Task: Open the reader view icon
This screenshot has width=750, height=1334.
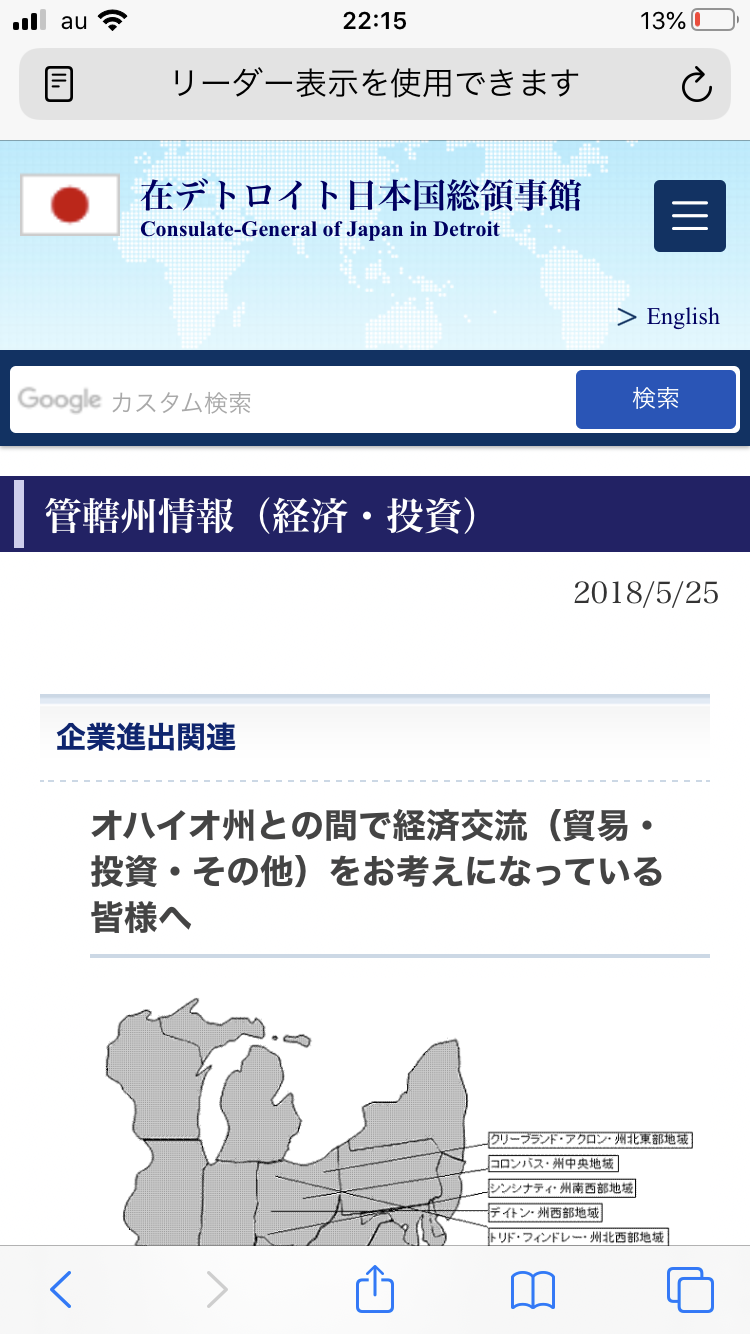Action: coord(59,84)
